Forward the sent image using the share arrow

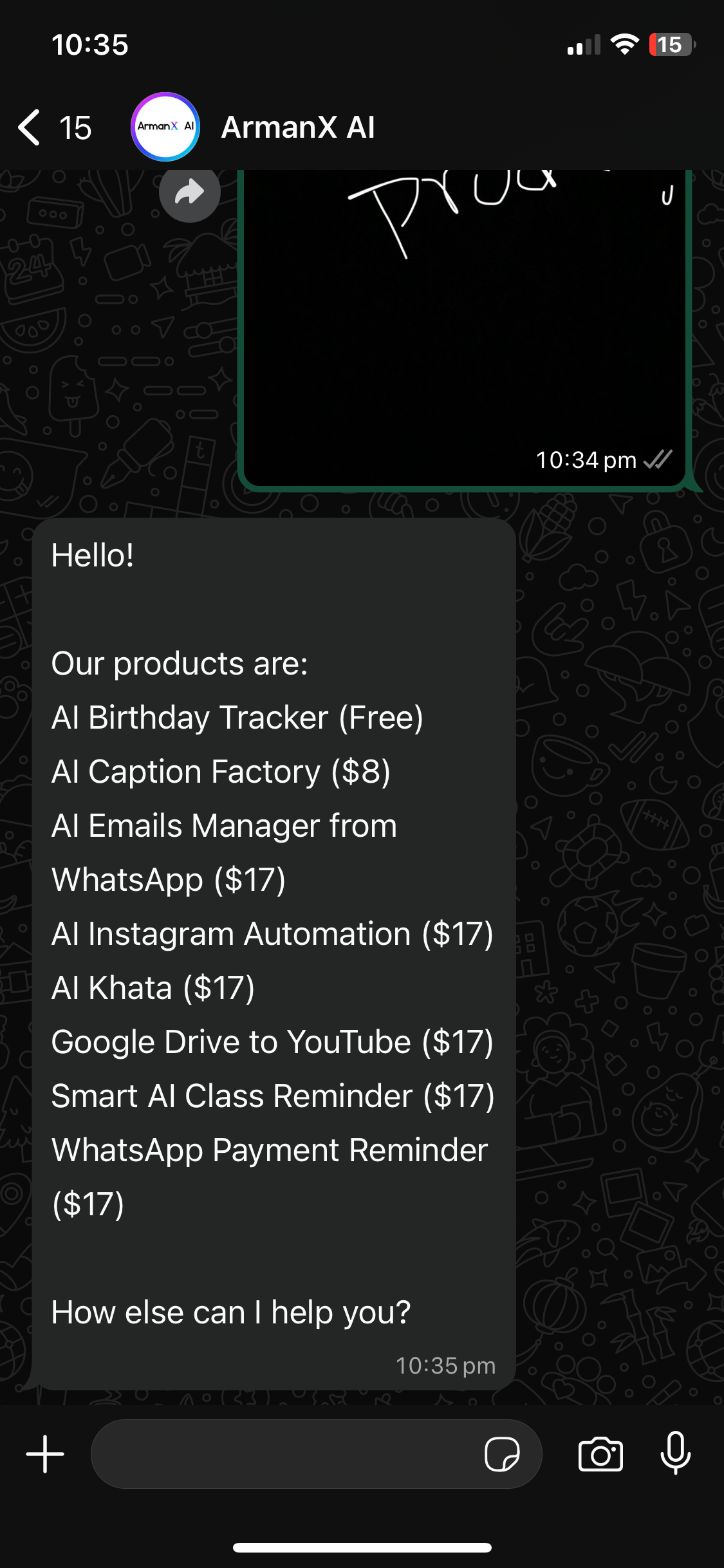pyautogui.click(x=189, y=191)
